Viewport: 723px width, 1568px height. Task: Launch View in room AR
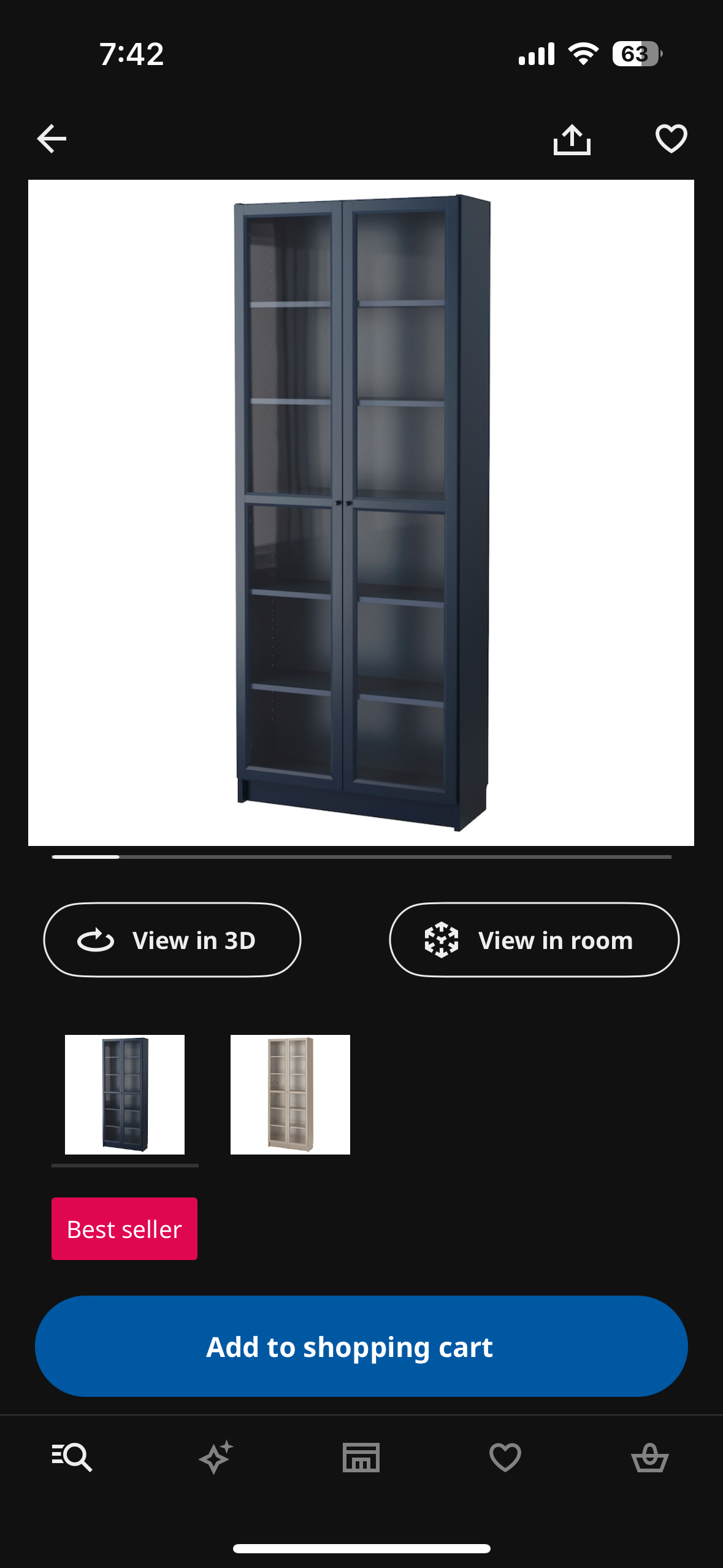coord(534,940)
